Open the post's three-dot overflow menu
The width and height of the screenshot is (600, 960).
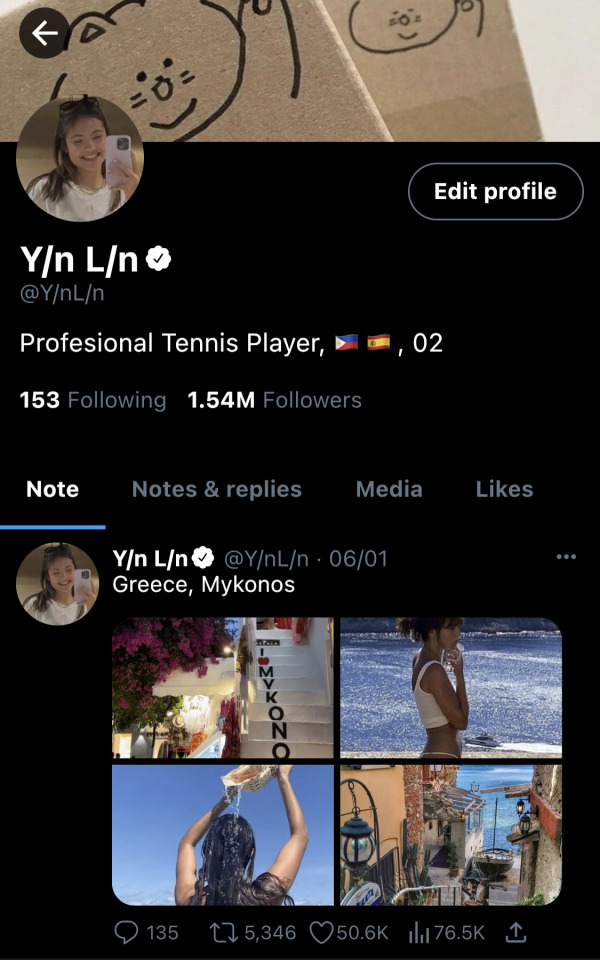coord(566,557)
